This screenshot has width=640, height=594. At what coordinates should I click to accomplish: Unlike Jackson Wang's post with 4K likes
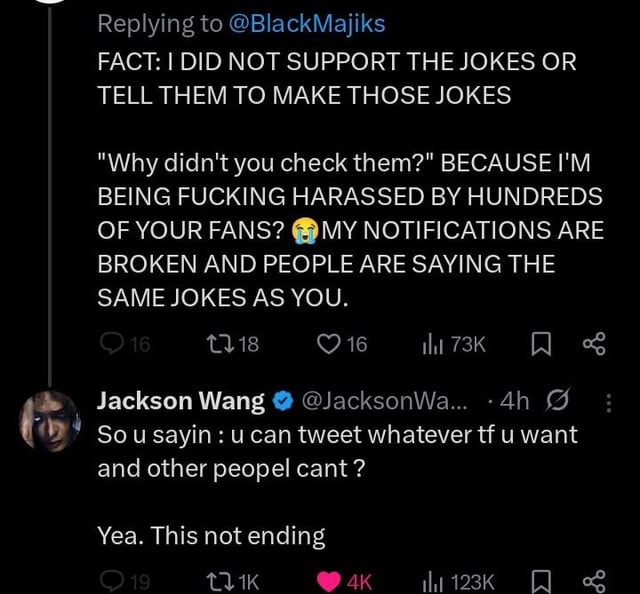tap(329, 582)
